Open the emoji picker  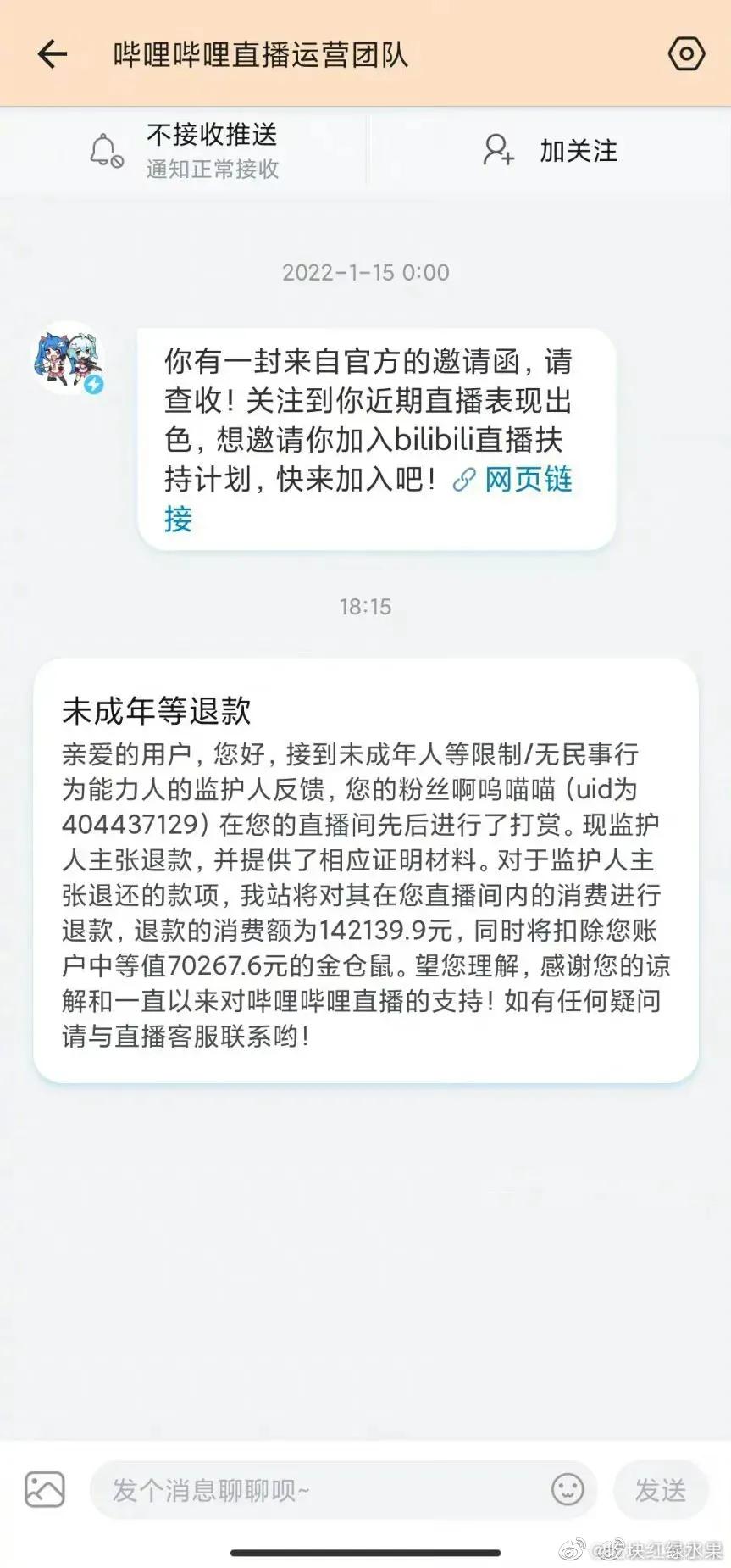coord(566,1490)
